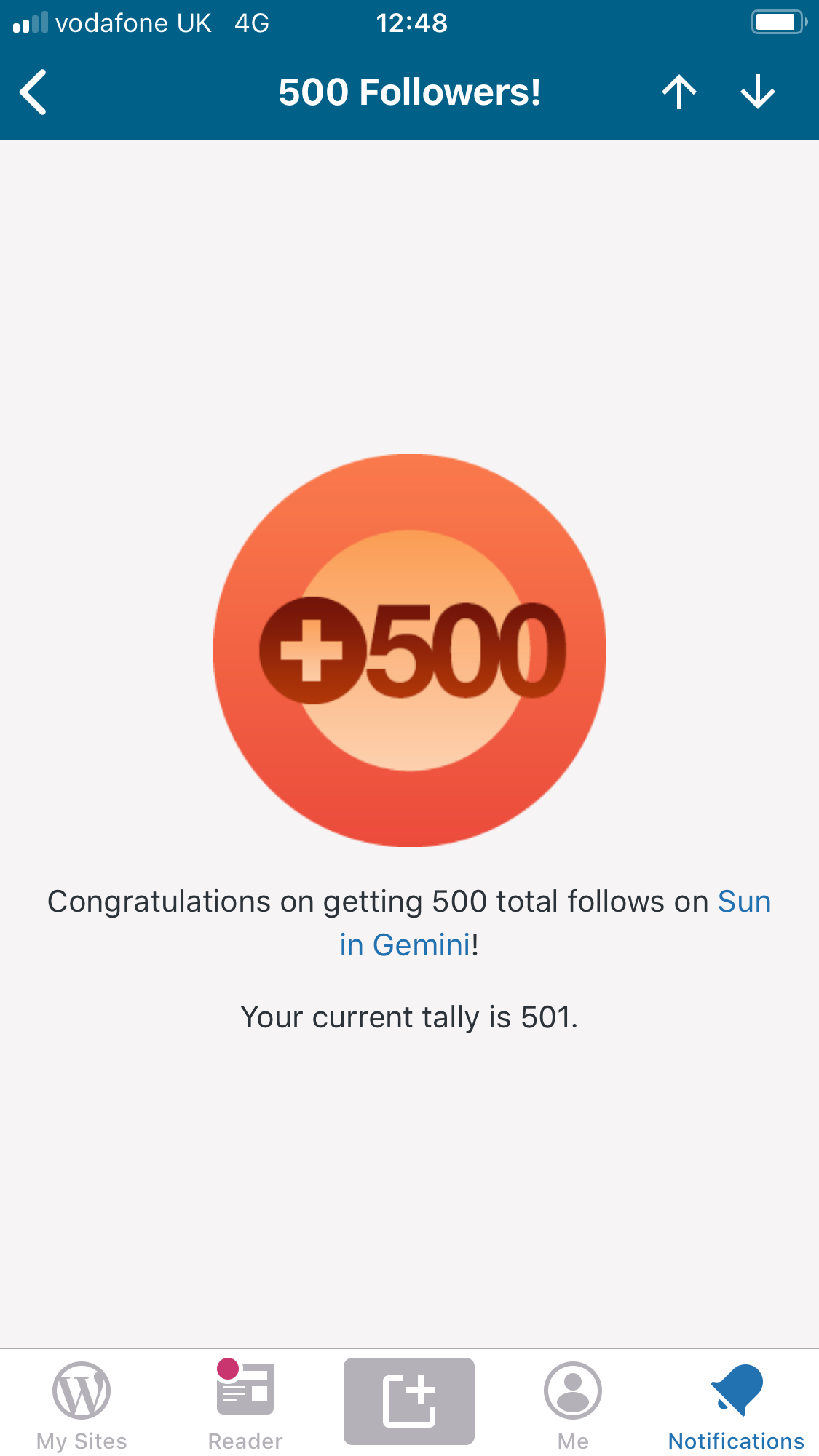
Task: Select the Notifications tab
Action: [x=736, y=1404]
